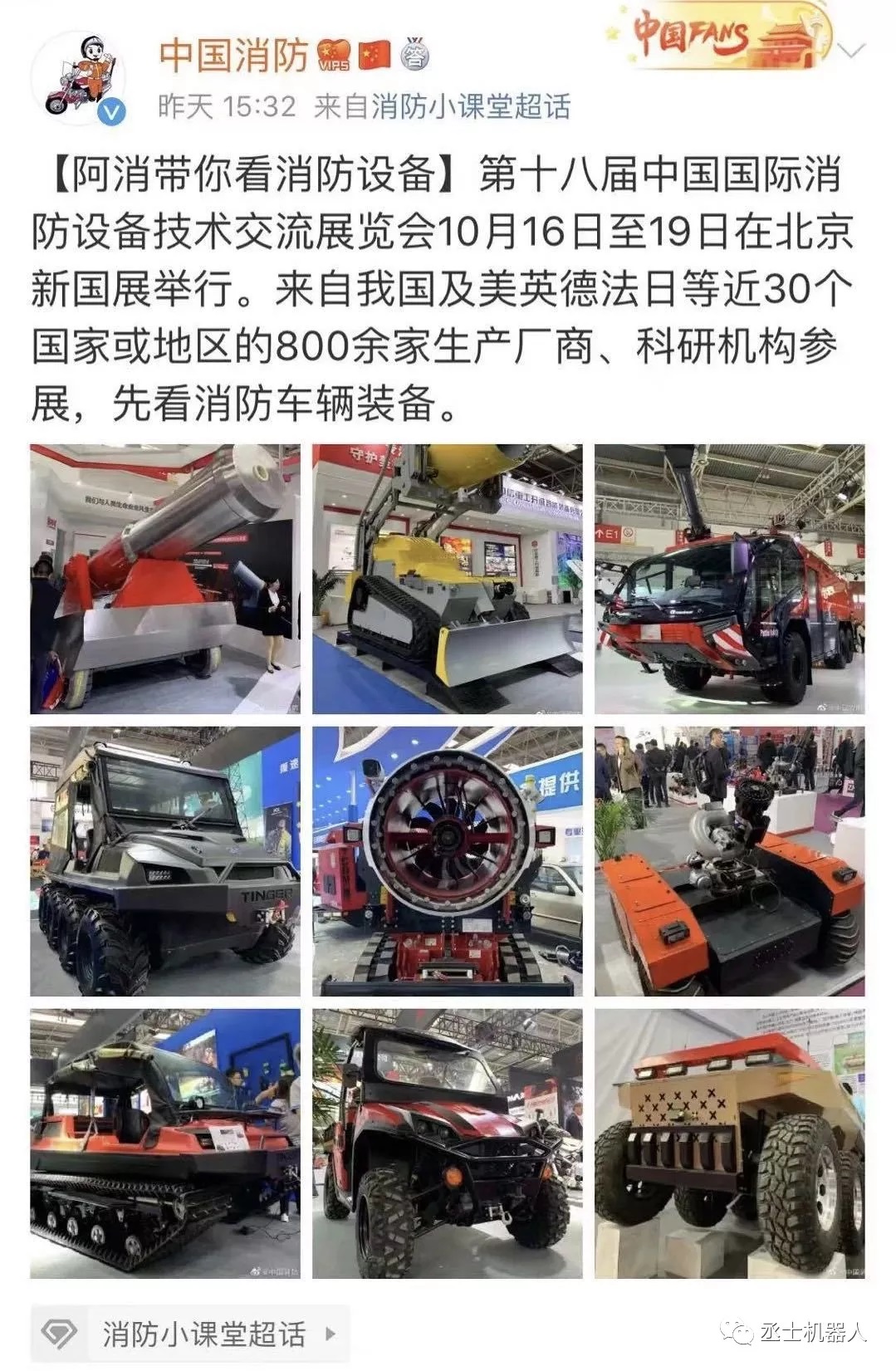
Task: Open the 中国消防 username link
Action: (233, 55)
